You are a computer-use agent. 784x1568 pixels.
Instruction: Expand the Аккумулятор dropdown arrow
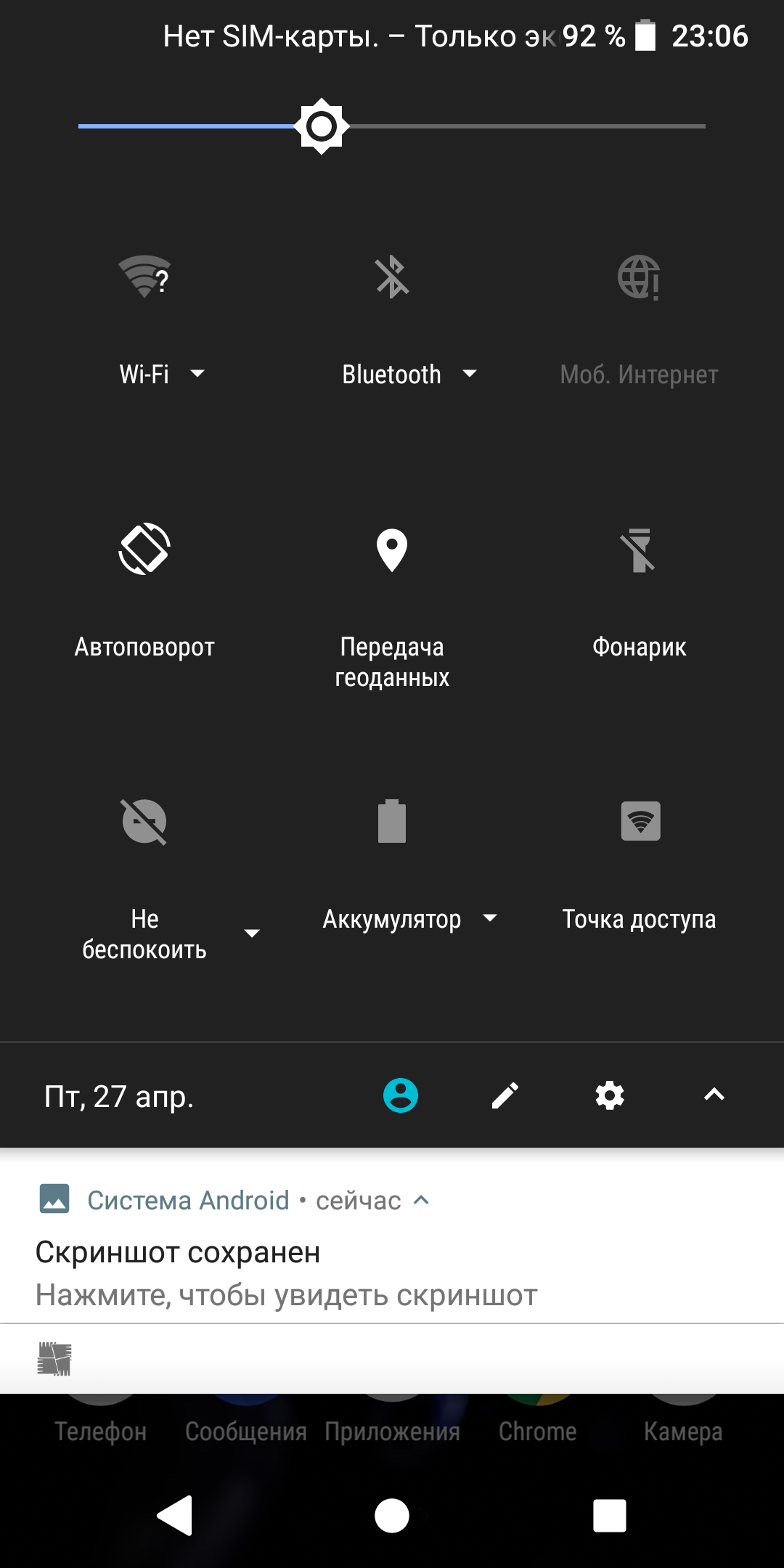tap(490, 918)
